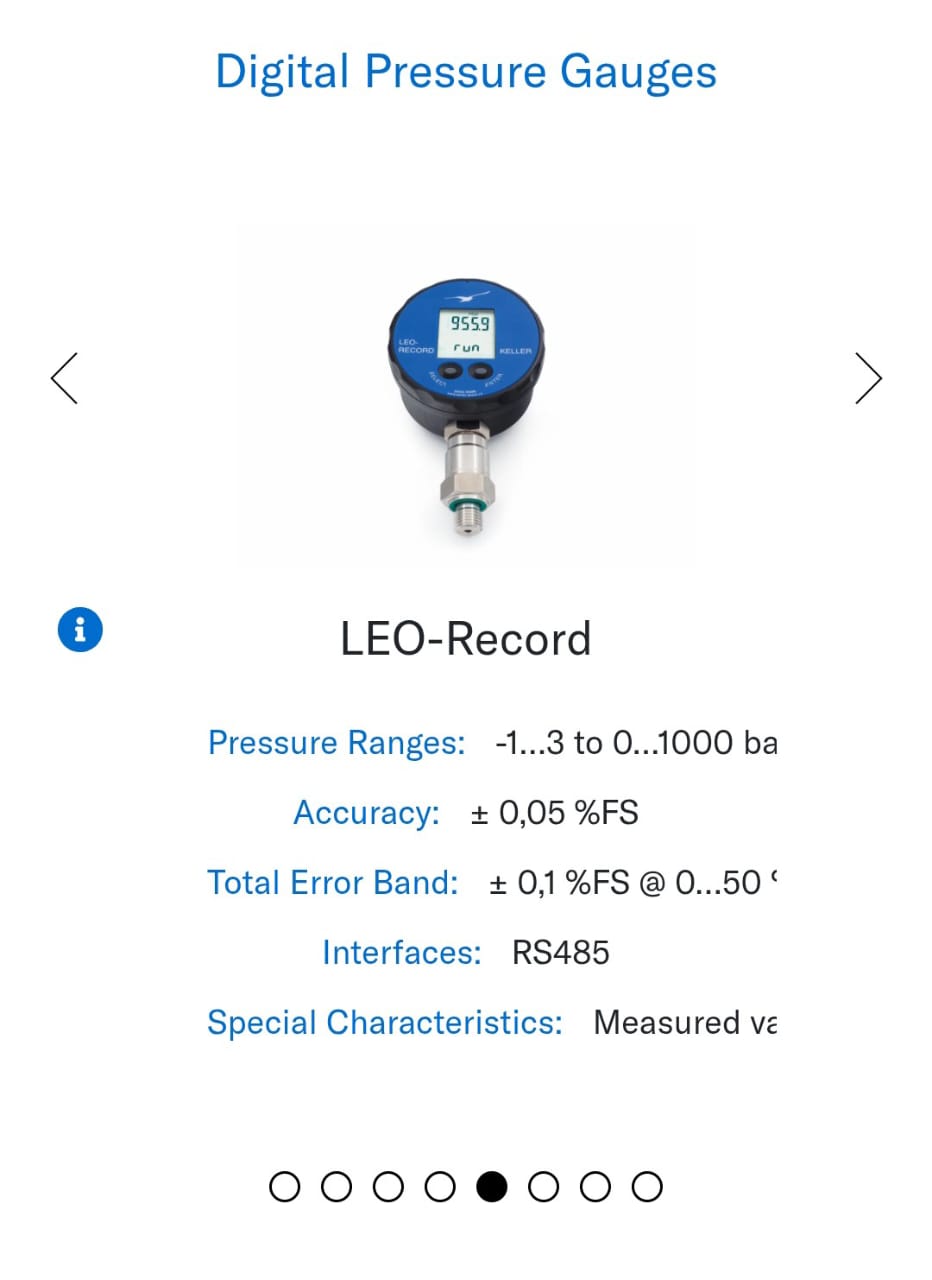Screen dimensions: 932x1280
Task: Expand the Total Error Band specification
Action: [x=331, y=883]
